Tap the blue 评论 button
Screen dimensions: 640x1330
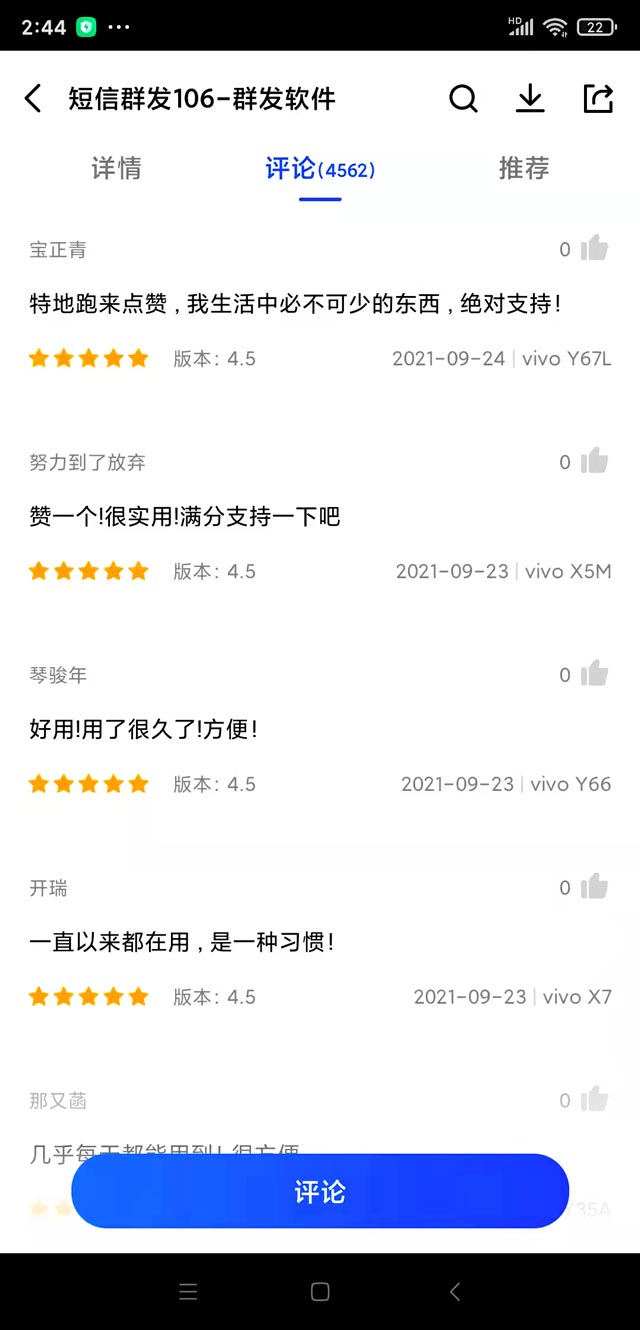[x=320, y=1191]
